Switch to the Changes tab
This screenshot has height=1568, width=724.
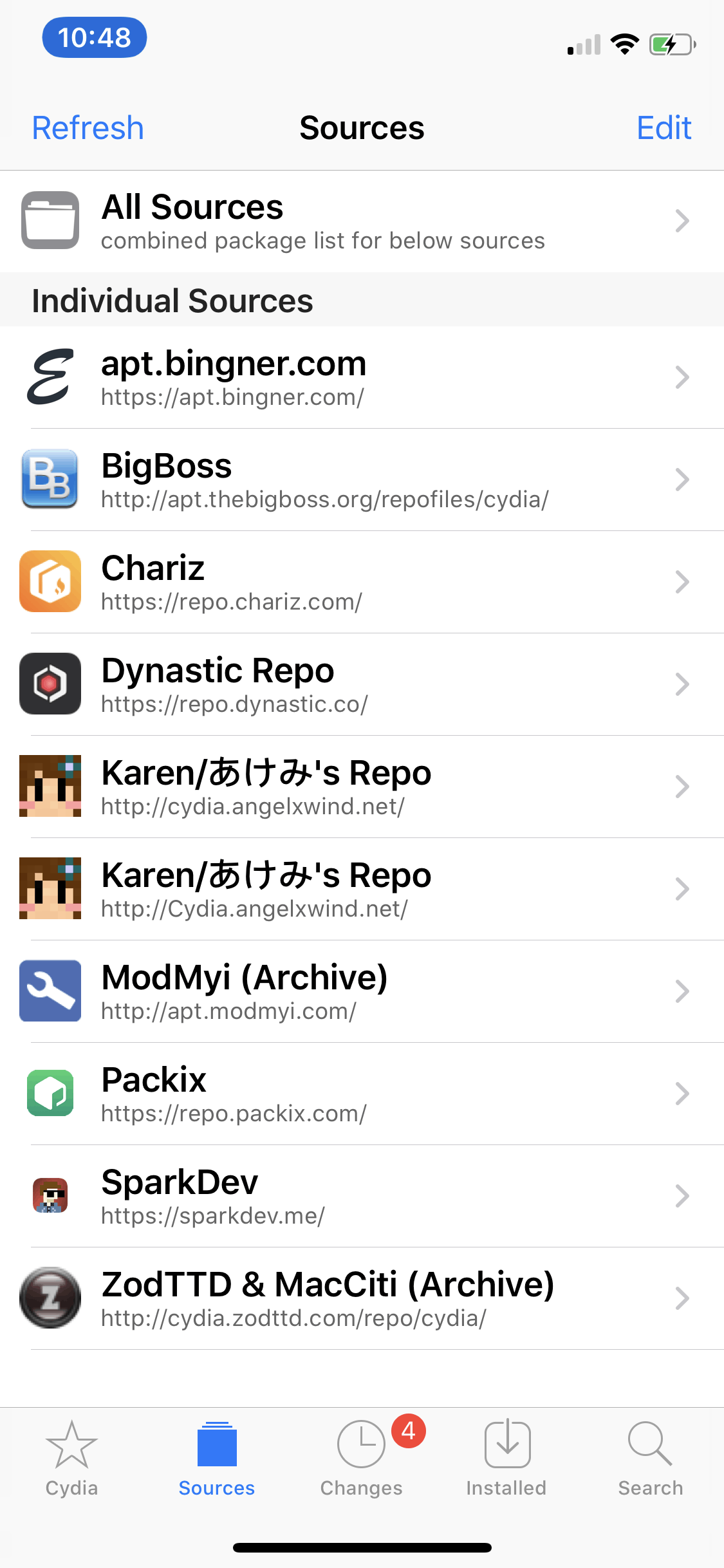click(x=362, y=1459)
